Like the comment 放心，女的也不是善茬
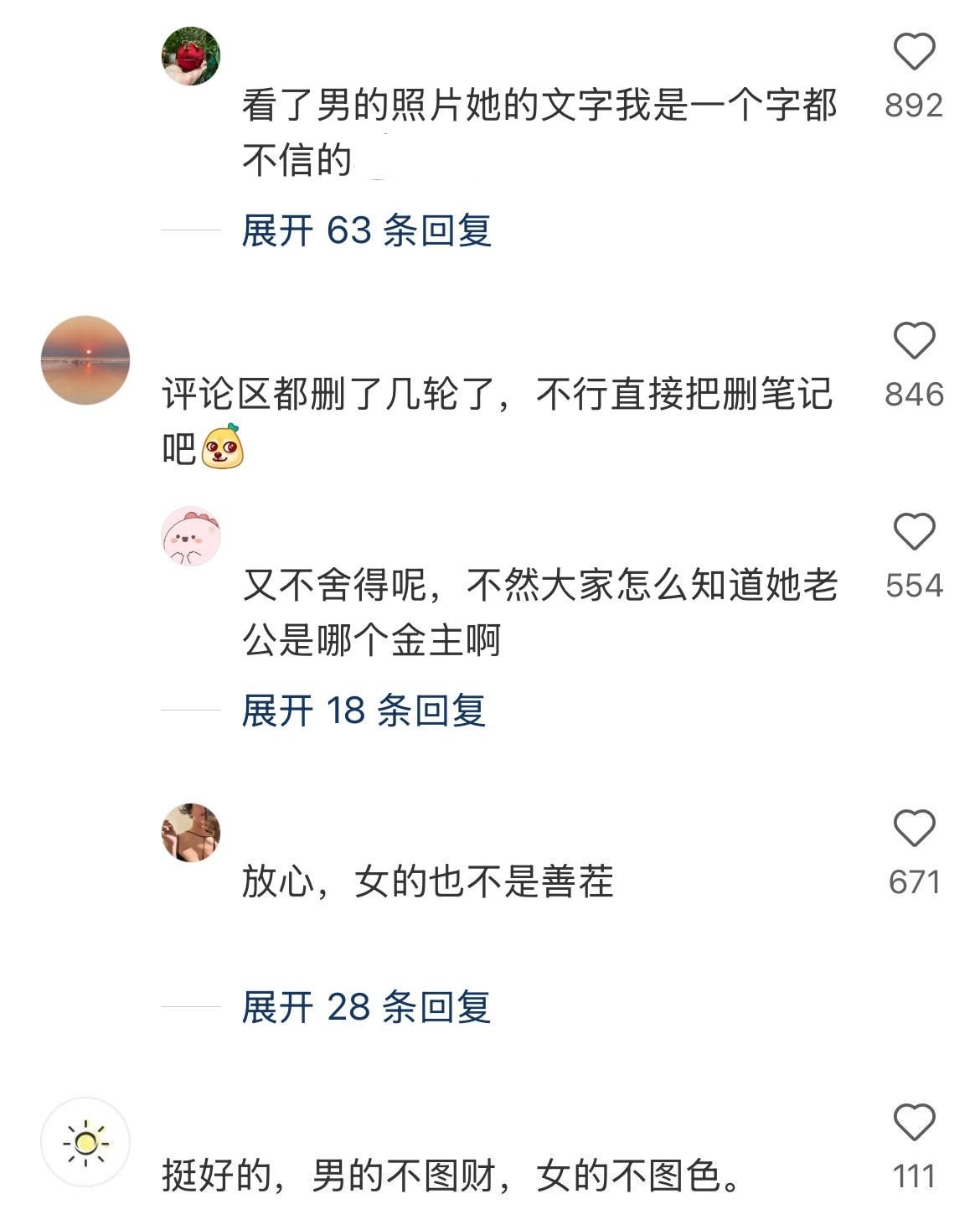Image resolution: width=980 pixels, height=1230 pixels. (x=914, y=829)
